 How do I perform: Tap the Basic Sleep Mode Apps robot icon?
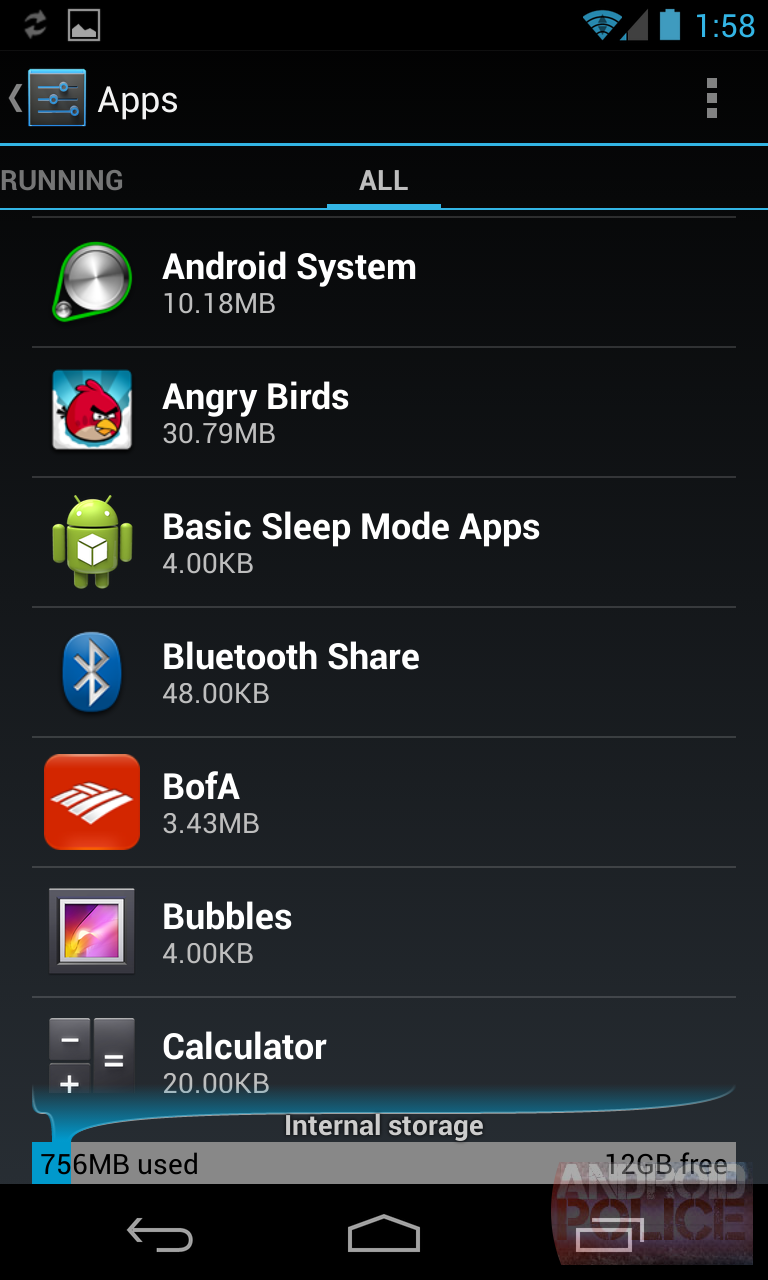91,542
